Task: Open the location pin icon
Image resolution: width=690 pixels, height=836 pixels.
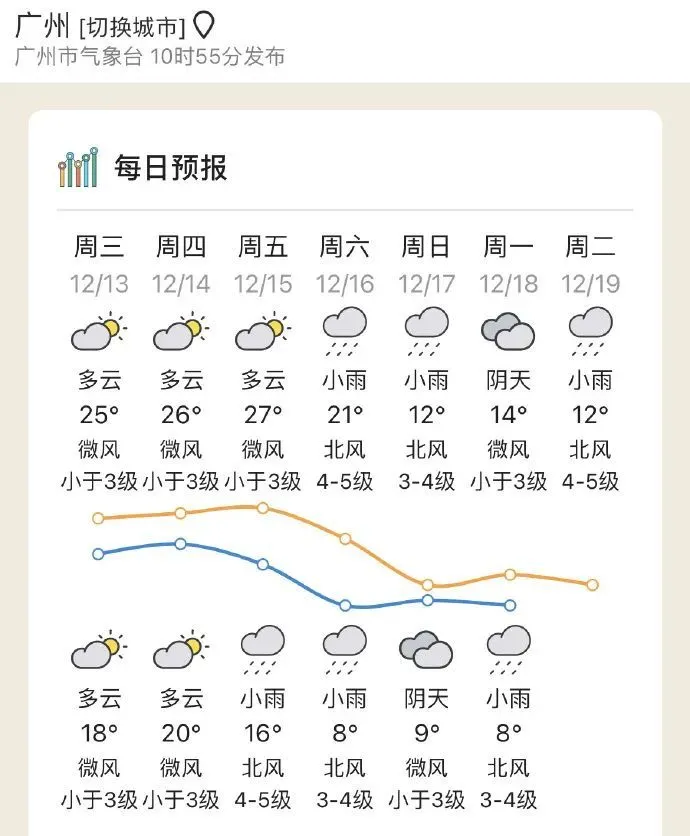Action: tap(204, 23)
